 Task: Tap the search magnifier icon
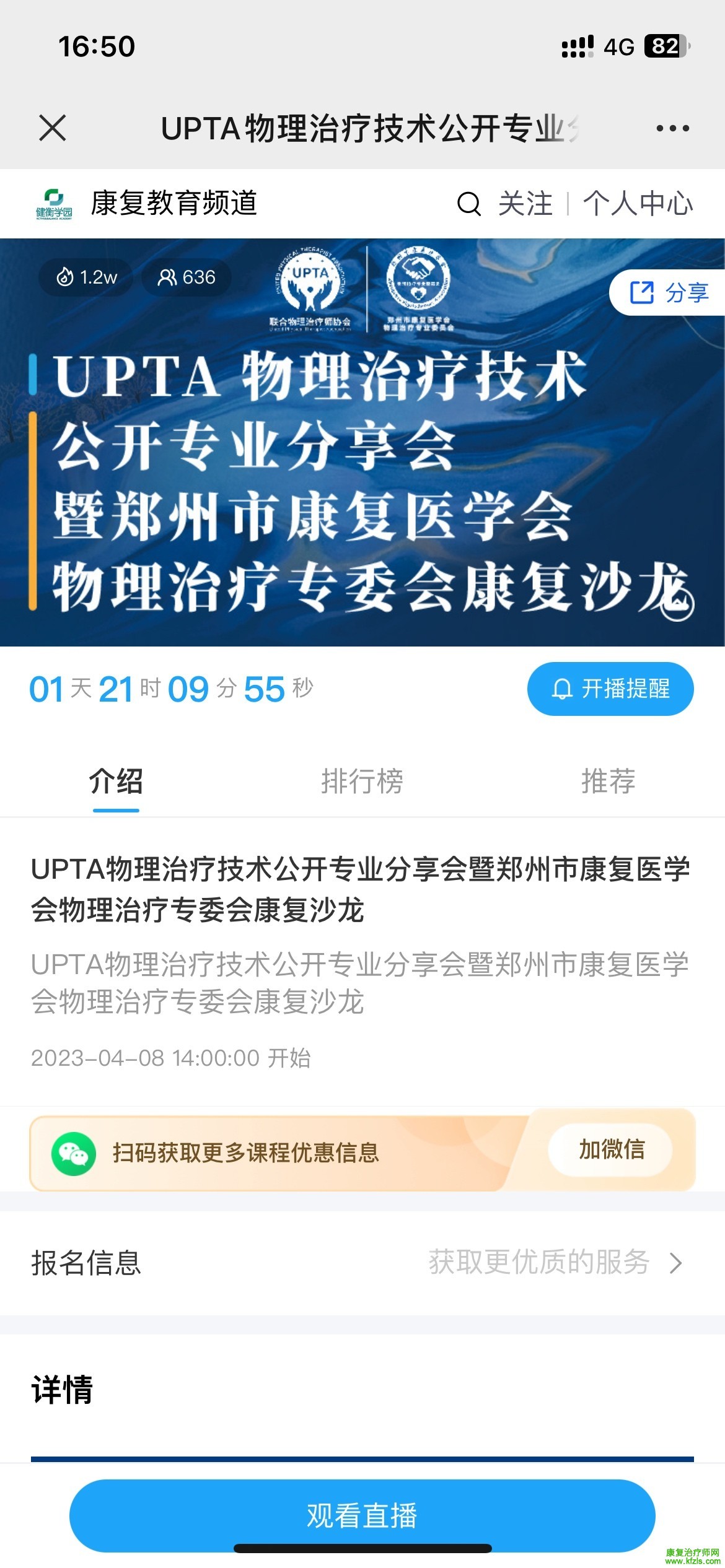(x=469, y=204)
